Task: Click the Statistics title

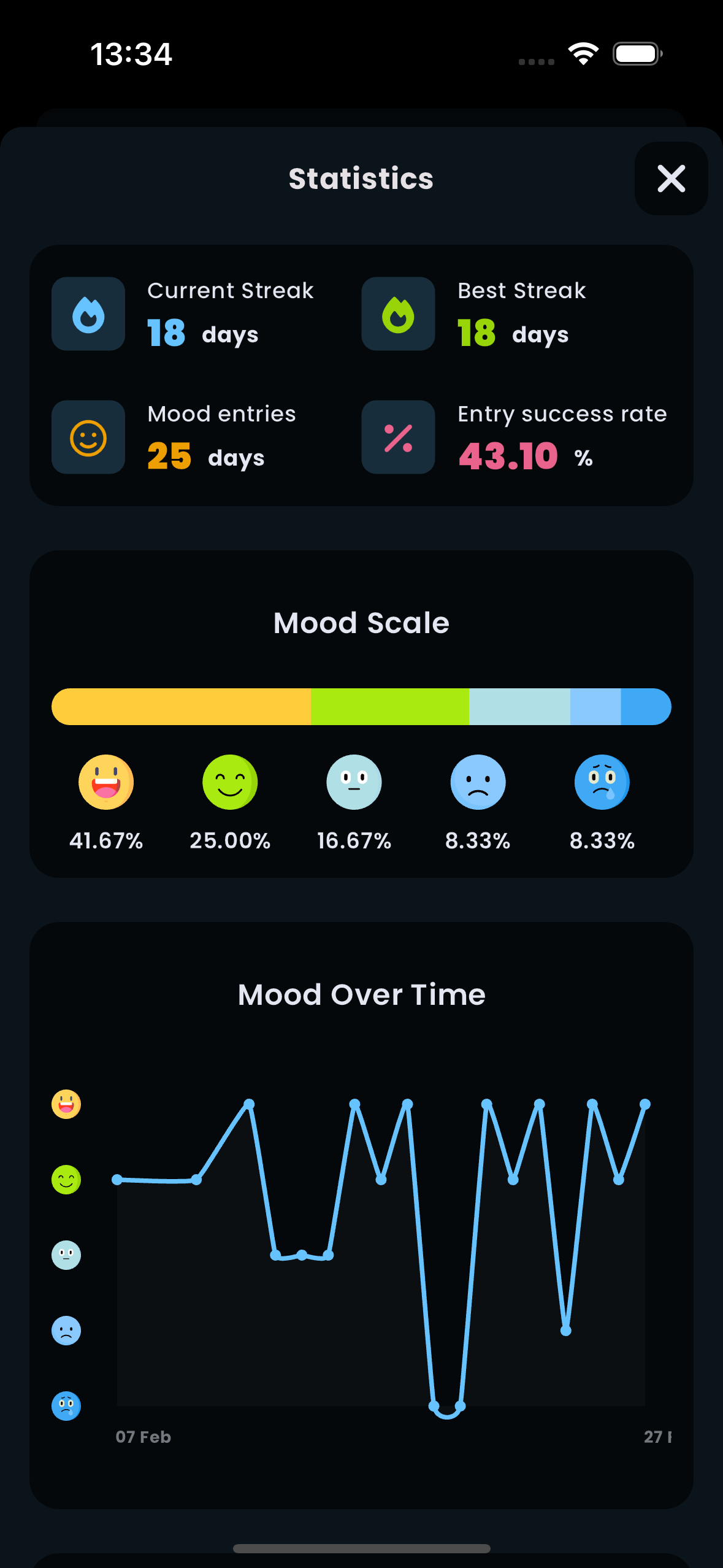Action: coord(361,179)
